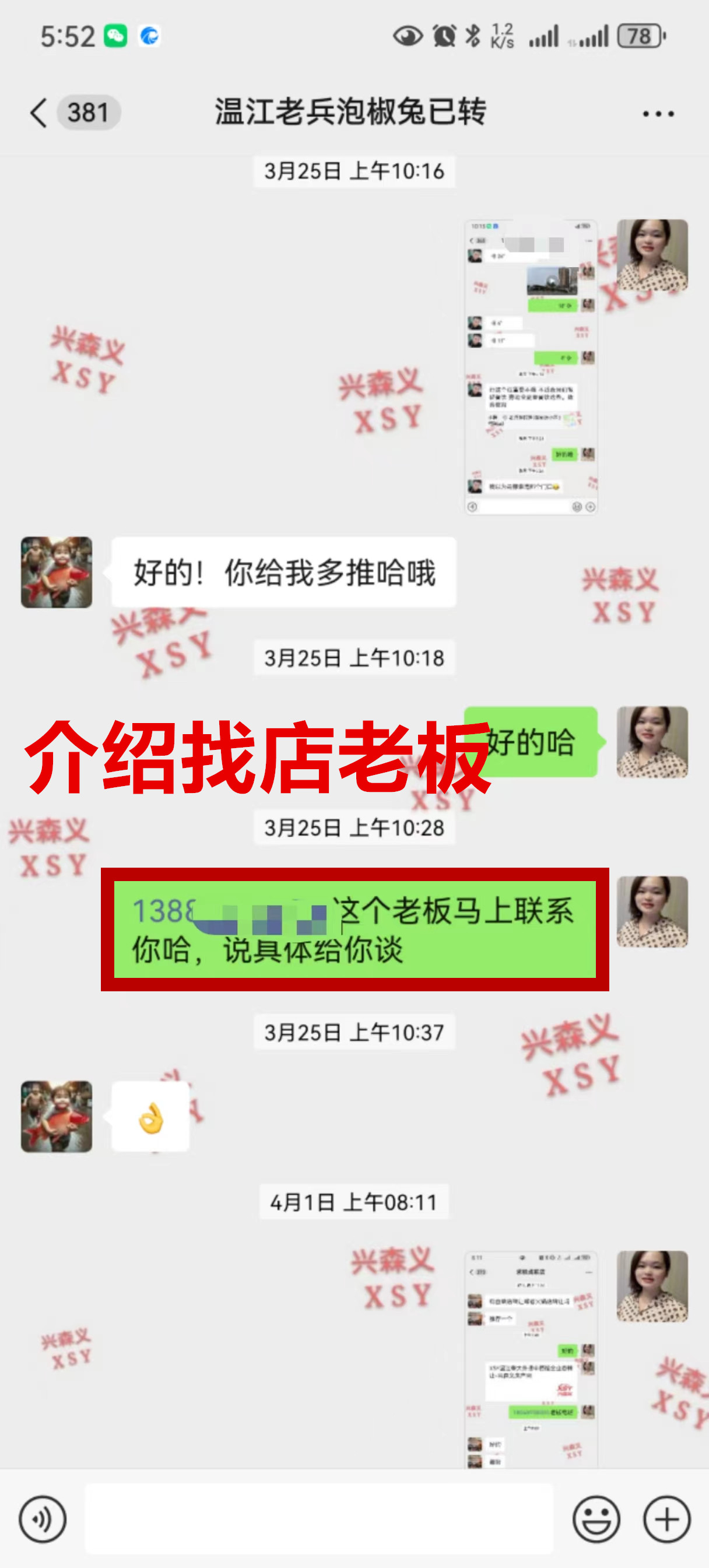Open own avatar beside the 好的哈 message
709x1568 pixels.
pyautogui.click(x=652, y=741)
